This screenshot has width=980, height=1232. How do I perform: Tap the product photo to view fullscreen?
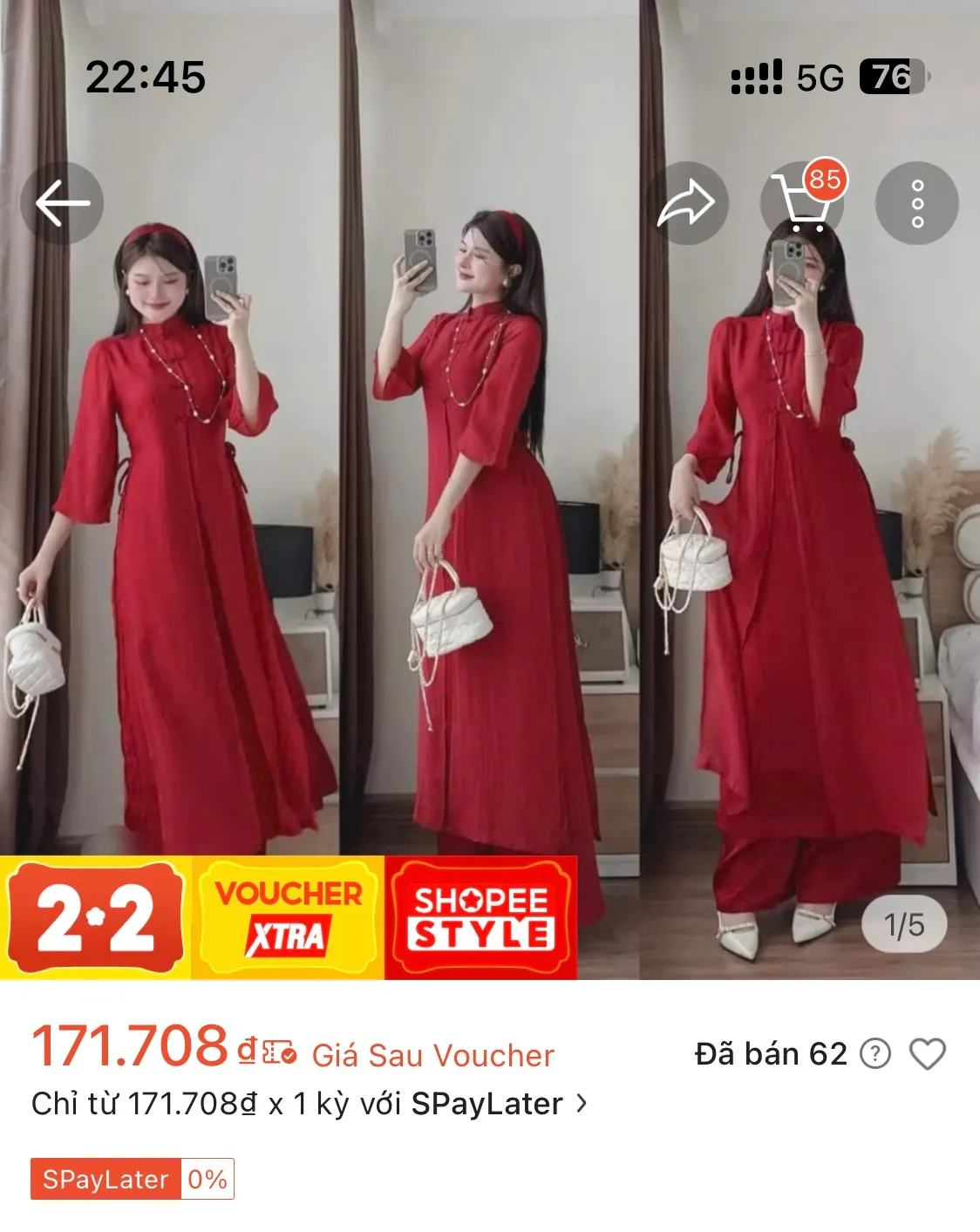click(490, 523)
